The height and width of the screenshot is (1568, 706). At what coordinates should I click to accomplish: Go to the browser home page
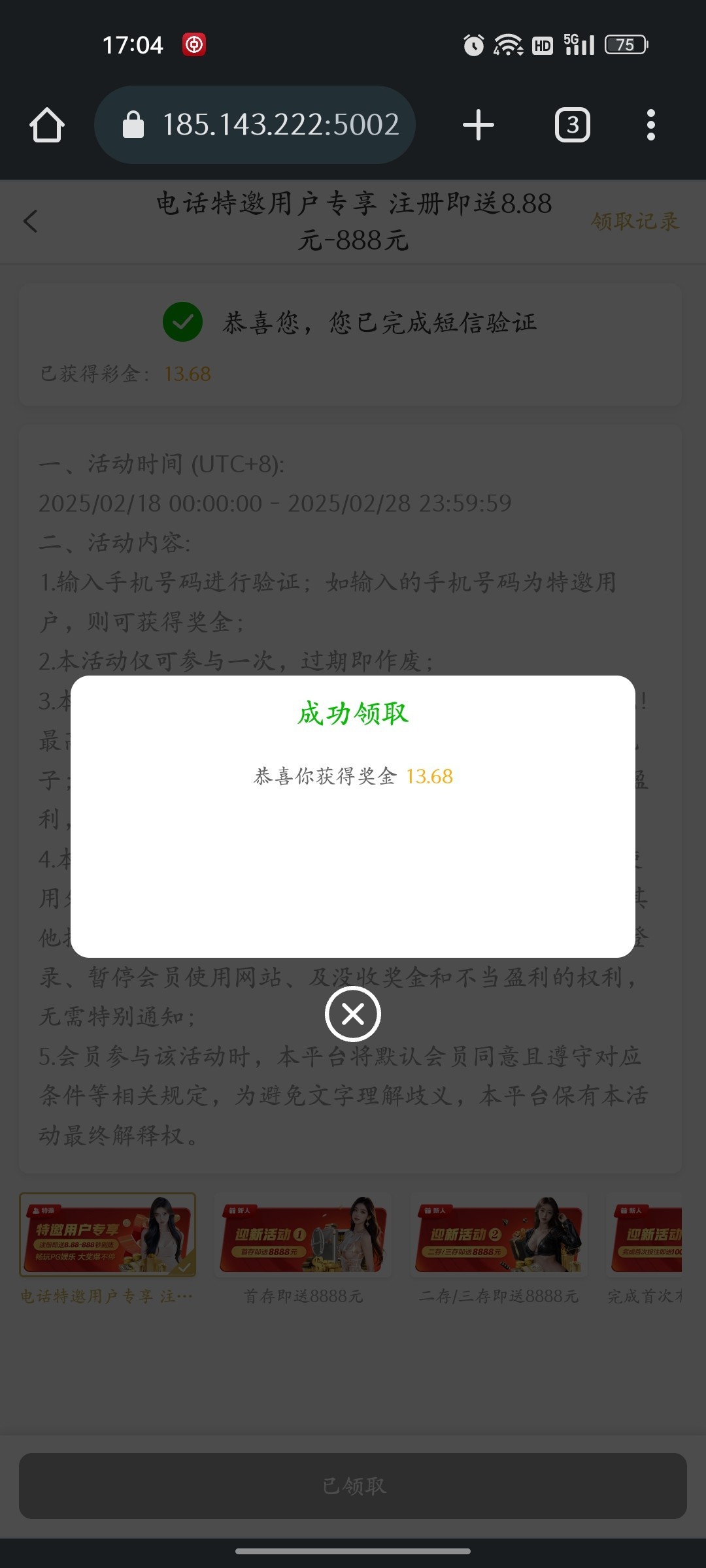[47, 124]
